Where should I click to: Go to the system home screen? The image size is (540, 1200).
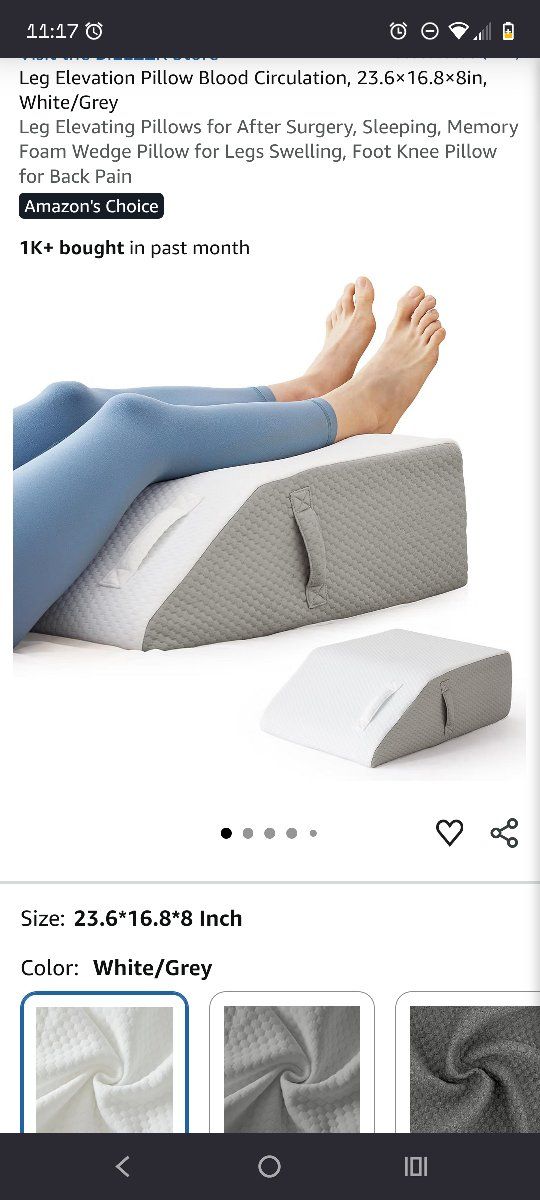tap(269, 1166)
